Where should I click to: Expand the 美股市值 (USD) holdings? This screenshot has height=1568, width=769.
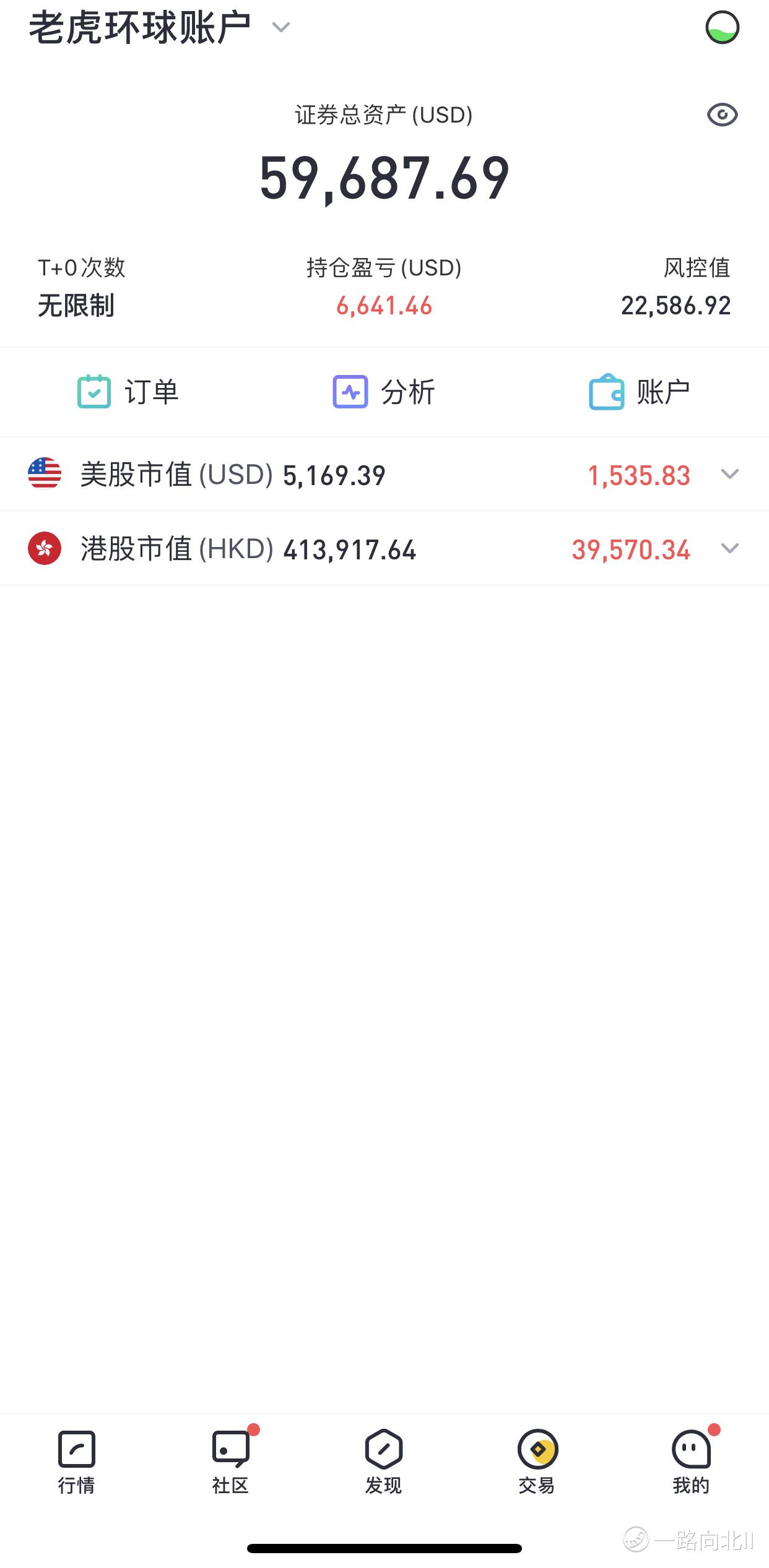point(730,475)
